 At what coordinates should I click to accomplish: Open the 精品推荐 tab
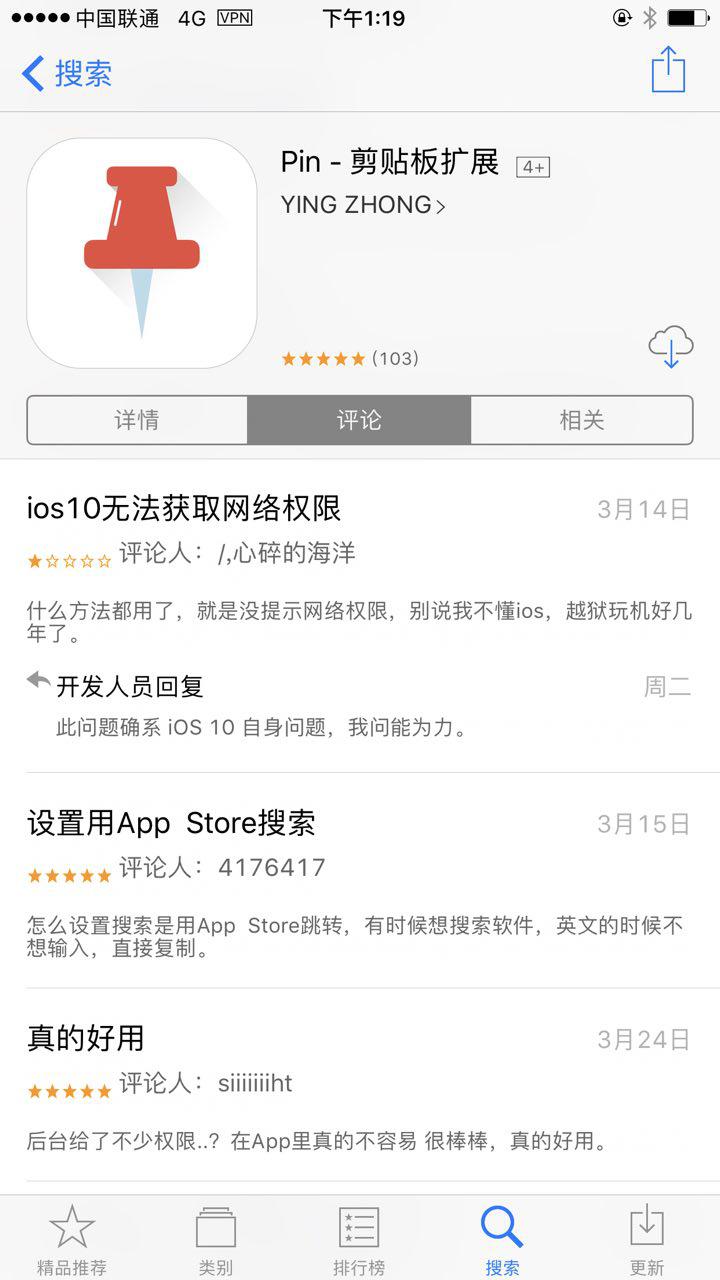(x=72, y=1240)
